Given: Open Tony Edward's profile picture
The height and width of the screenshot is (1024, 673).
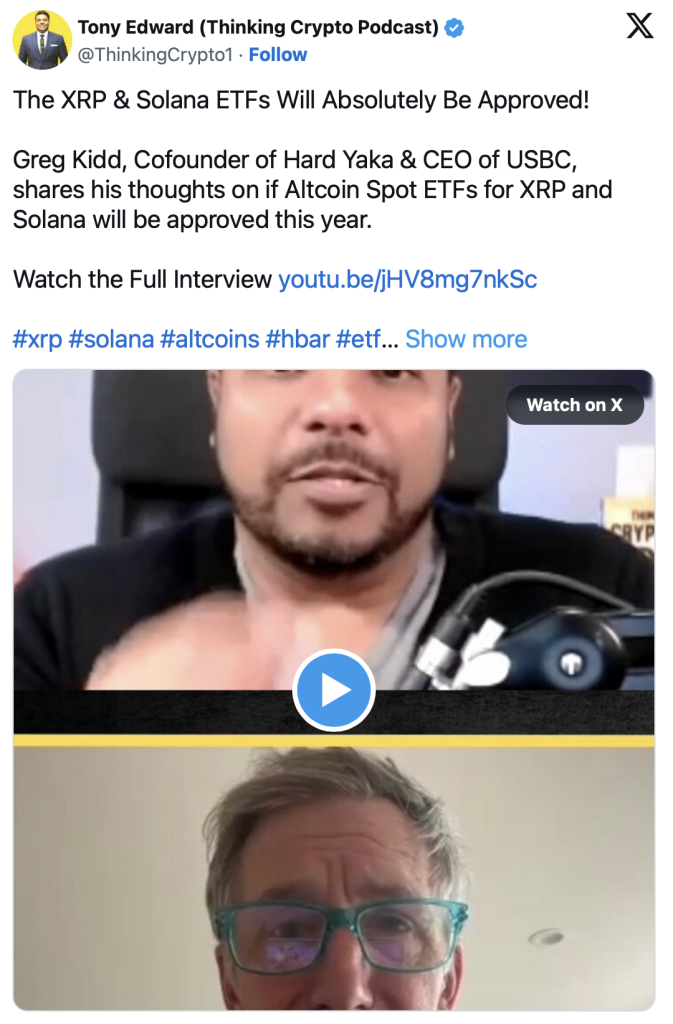Looking at the screenshot, I should coord(41,40).
